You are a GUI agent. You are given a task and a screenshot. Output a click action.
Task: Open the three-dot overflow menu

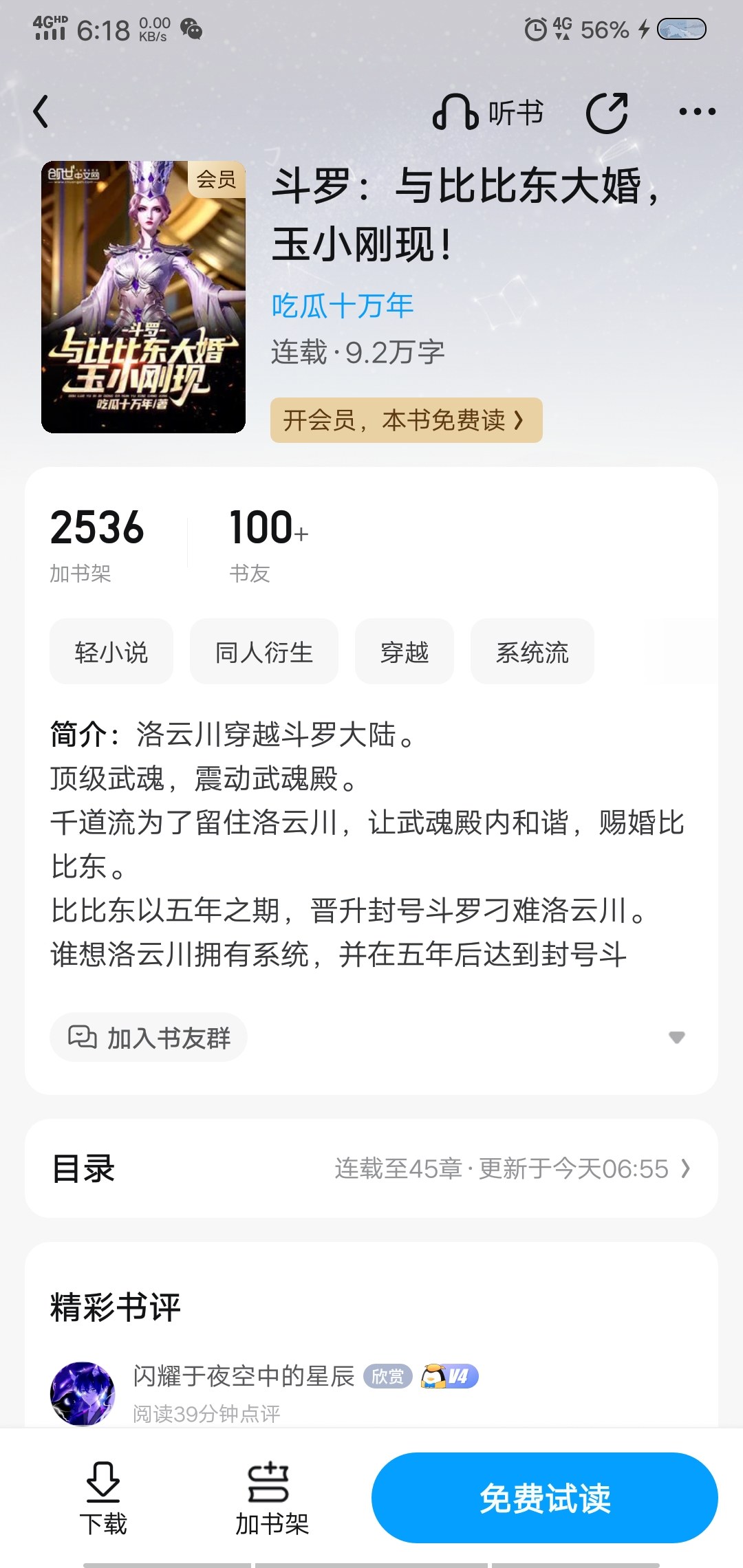697,111
